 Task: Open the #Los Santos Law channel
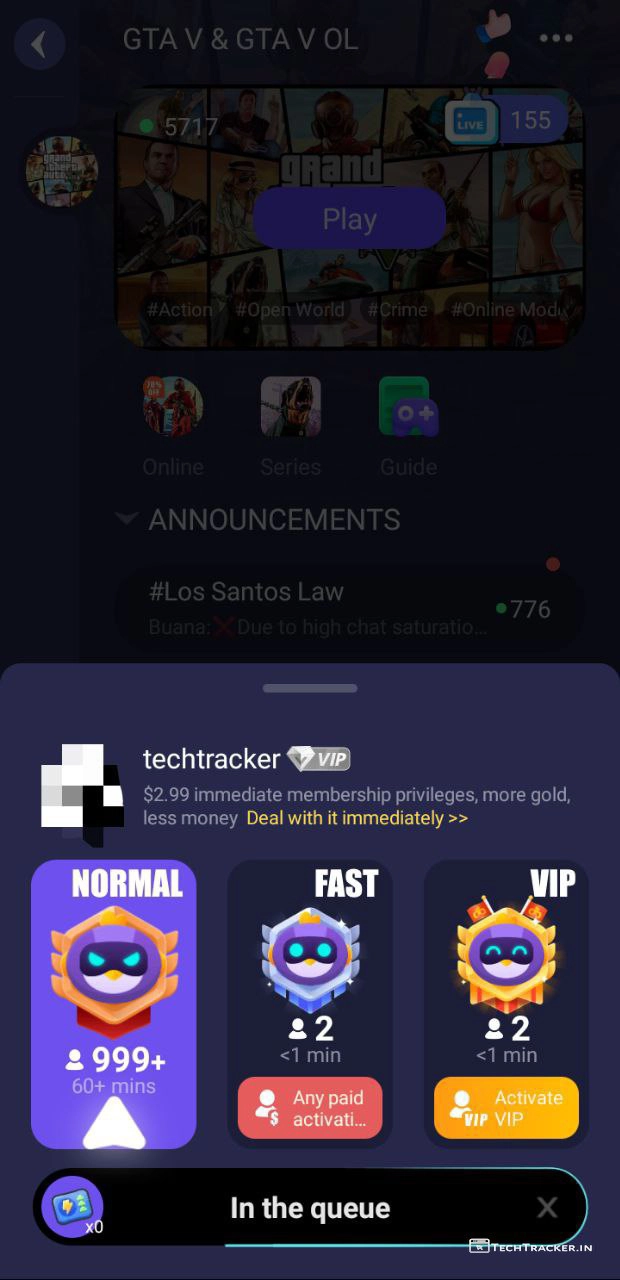coord(348,607)
